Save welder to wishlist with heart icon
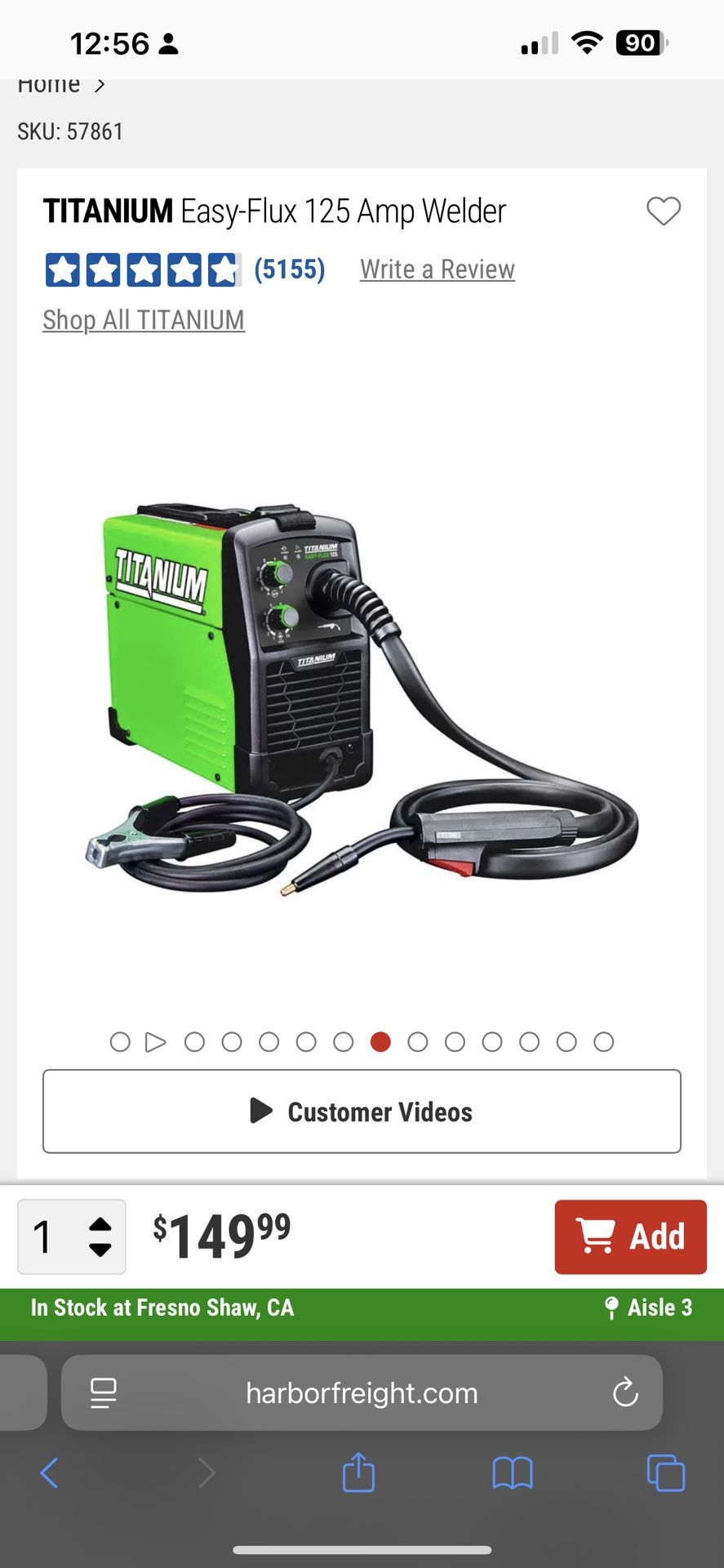724x1568 pixels. [x=663, y=212]
